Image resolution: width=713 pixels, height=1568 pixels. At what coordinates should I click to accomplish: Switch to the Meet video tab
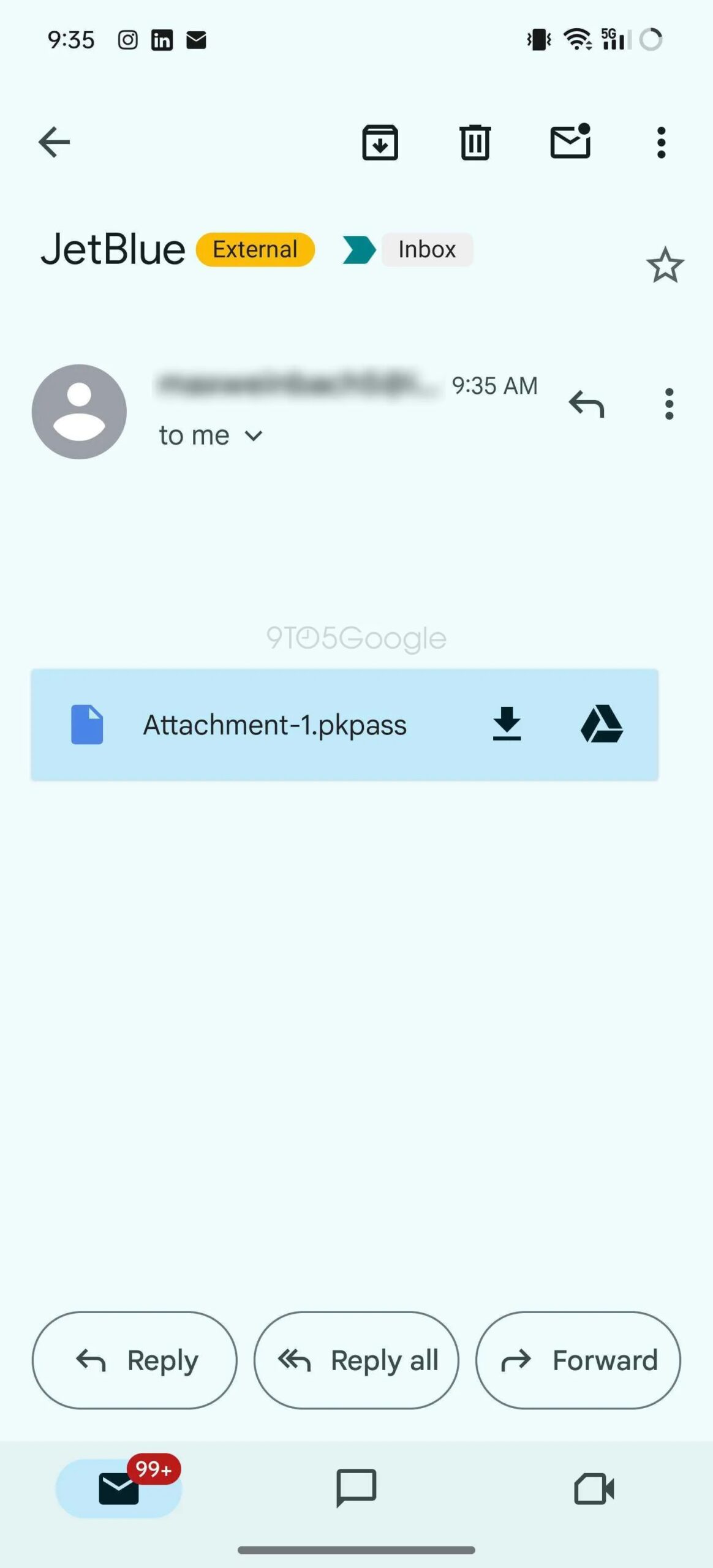pyautogui.click(x=594, y=1488)
